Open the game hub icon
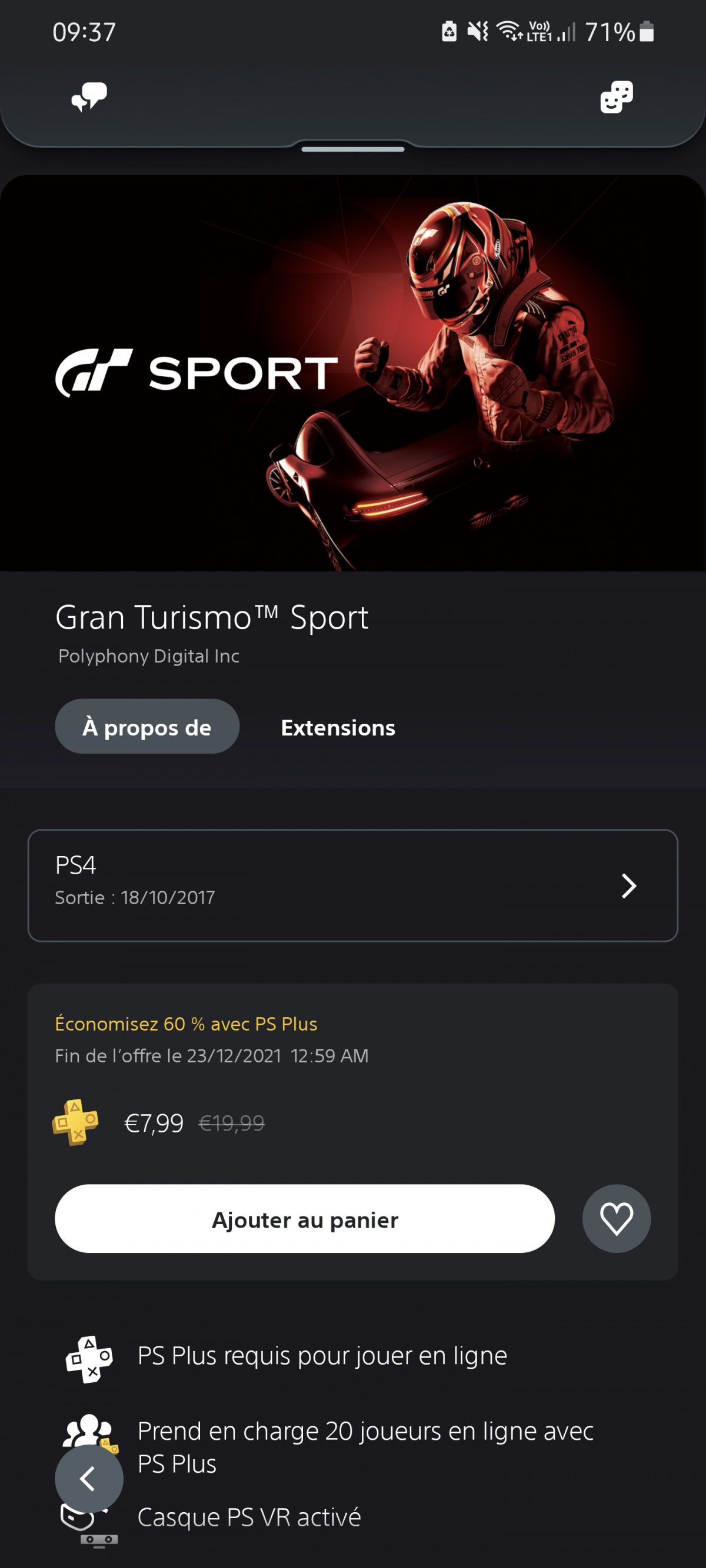The height and width of the screenshot is (1568, 706). [617, 97]
